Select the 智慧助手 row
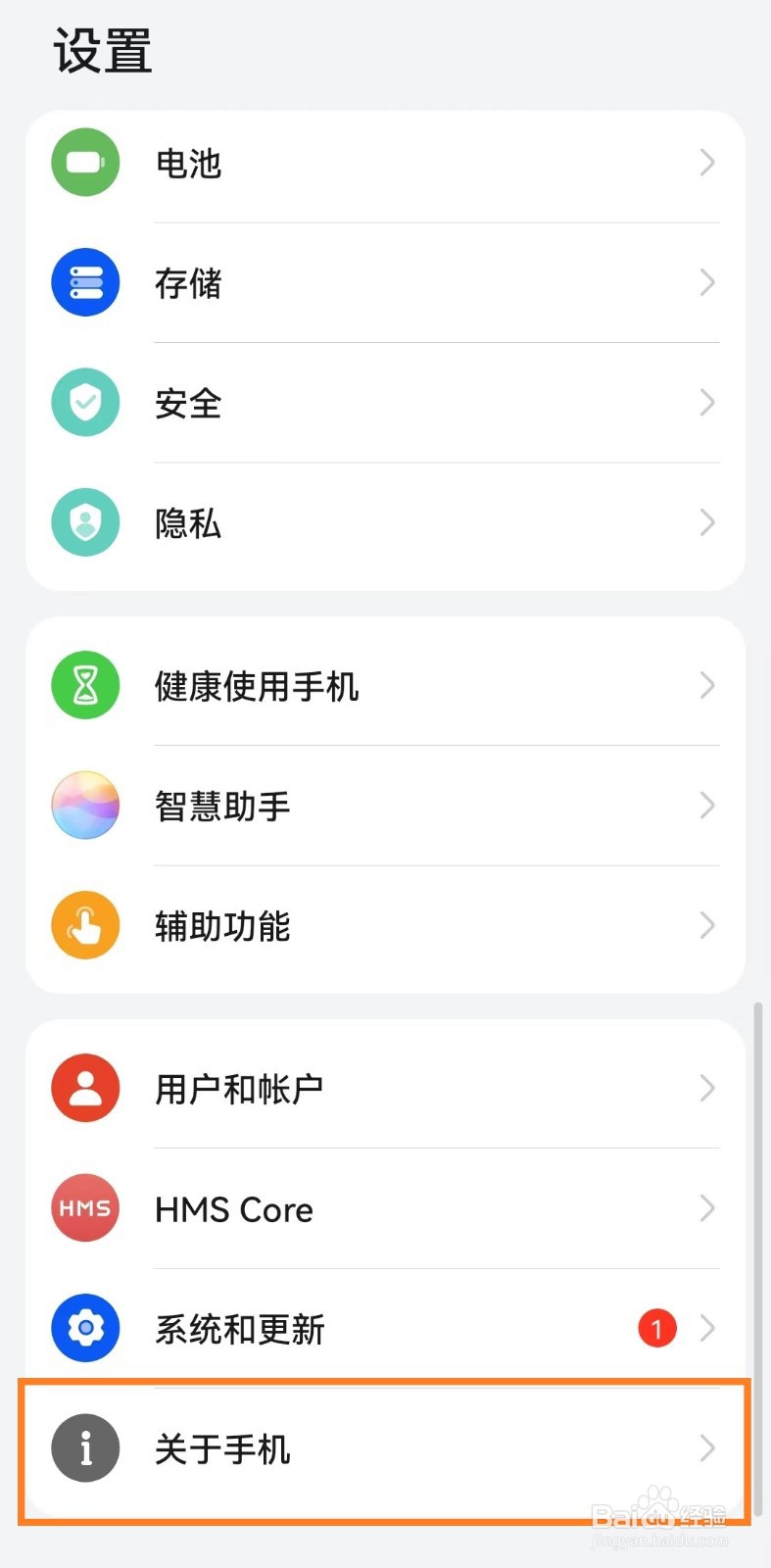Image resolution: width=771 pixels, height=1568 pixels. point(385,806)
